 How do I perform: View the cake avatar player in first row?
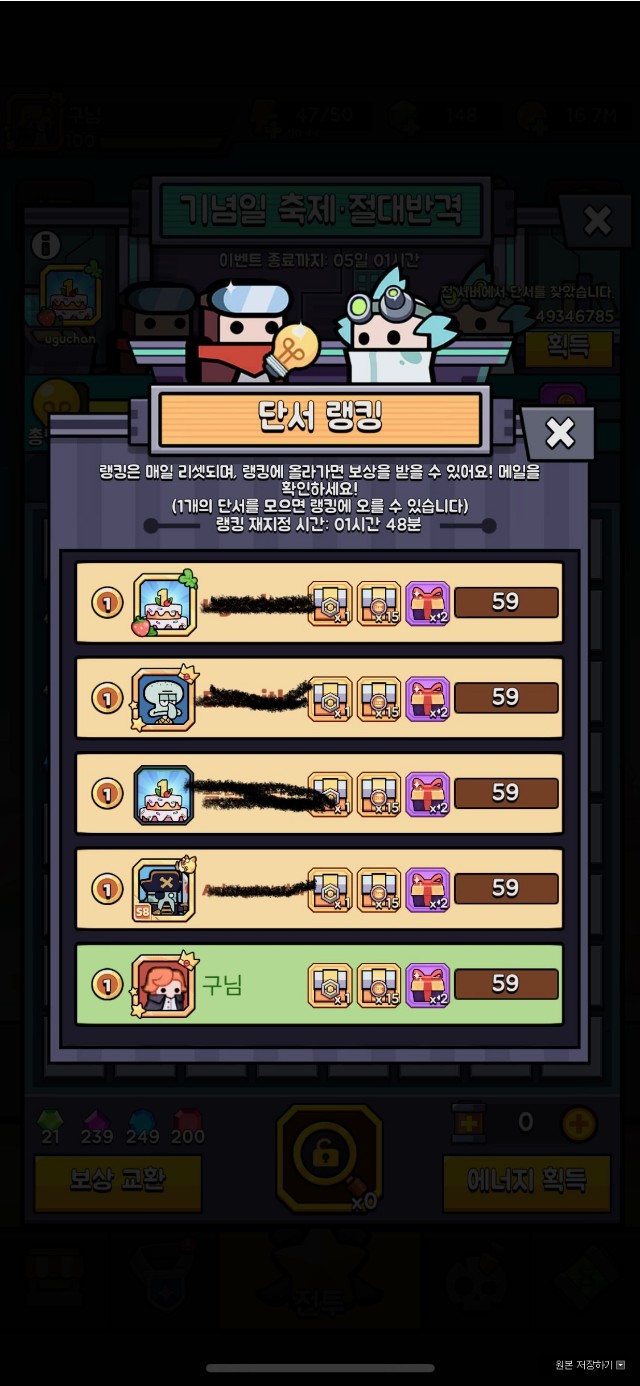pyautogui.click(x=164, y=604)
